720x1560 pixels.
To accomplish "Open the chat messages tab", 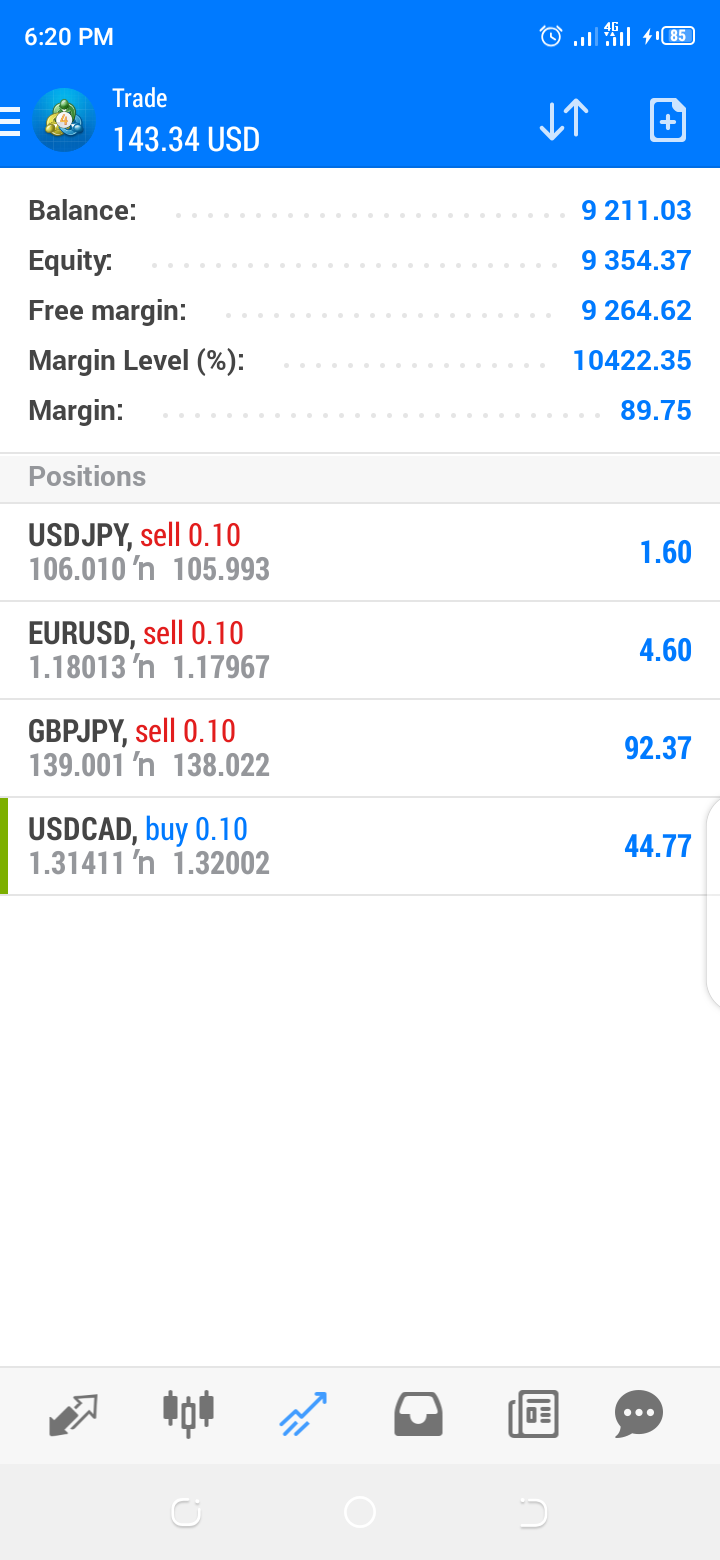I will pos(639,1415).
